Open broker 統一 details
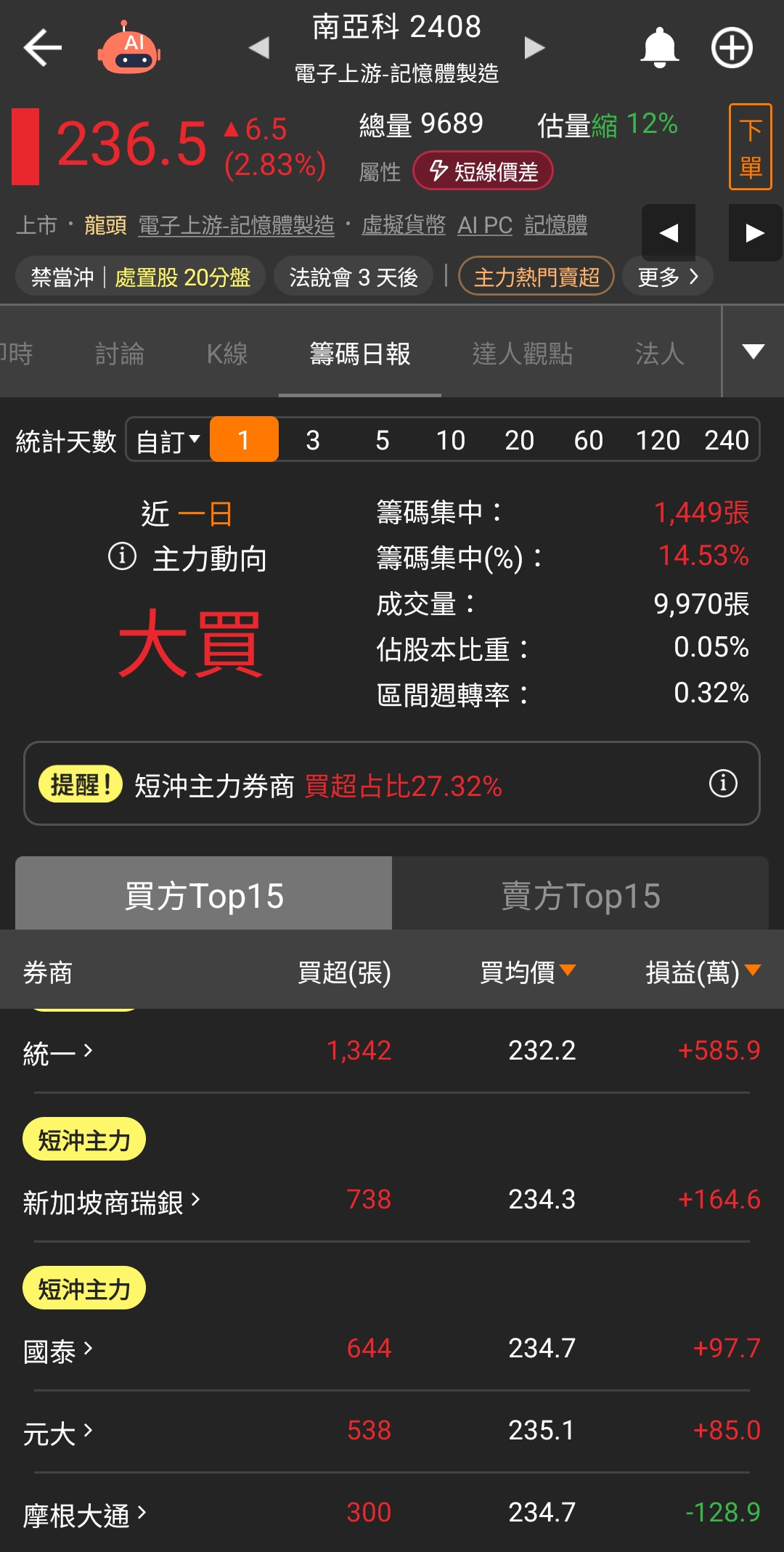 (58, 1052)
